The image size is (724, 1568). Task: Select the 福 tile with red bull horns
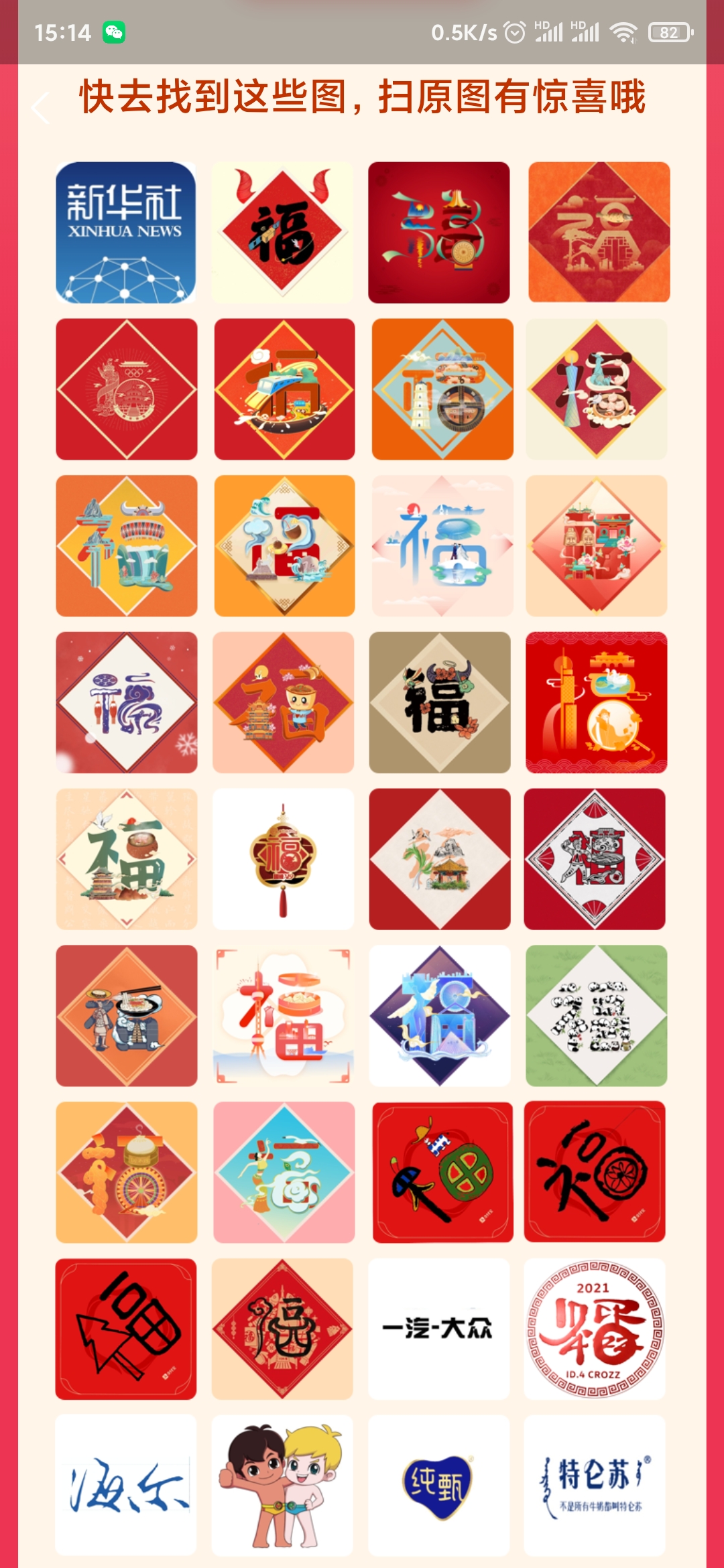click(x=282, y=233)
